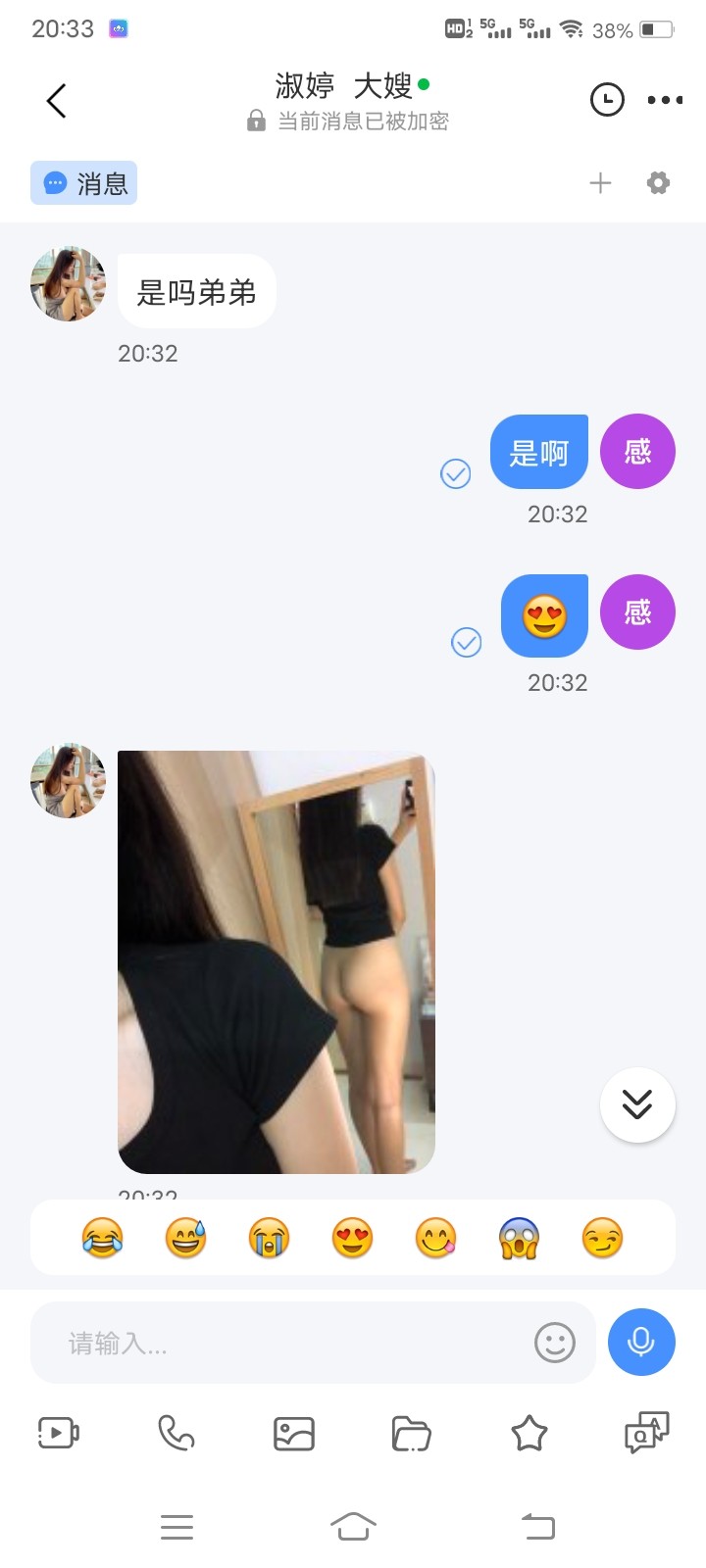
Task: Open more options via the ellipsis menu
Action: pos(665,100)
